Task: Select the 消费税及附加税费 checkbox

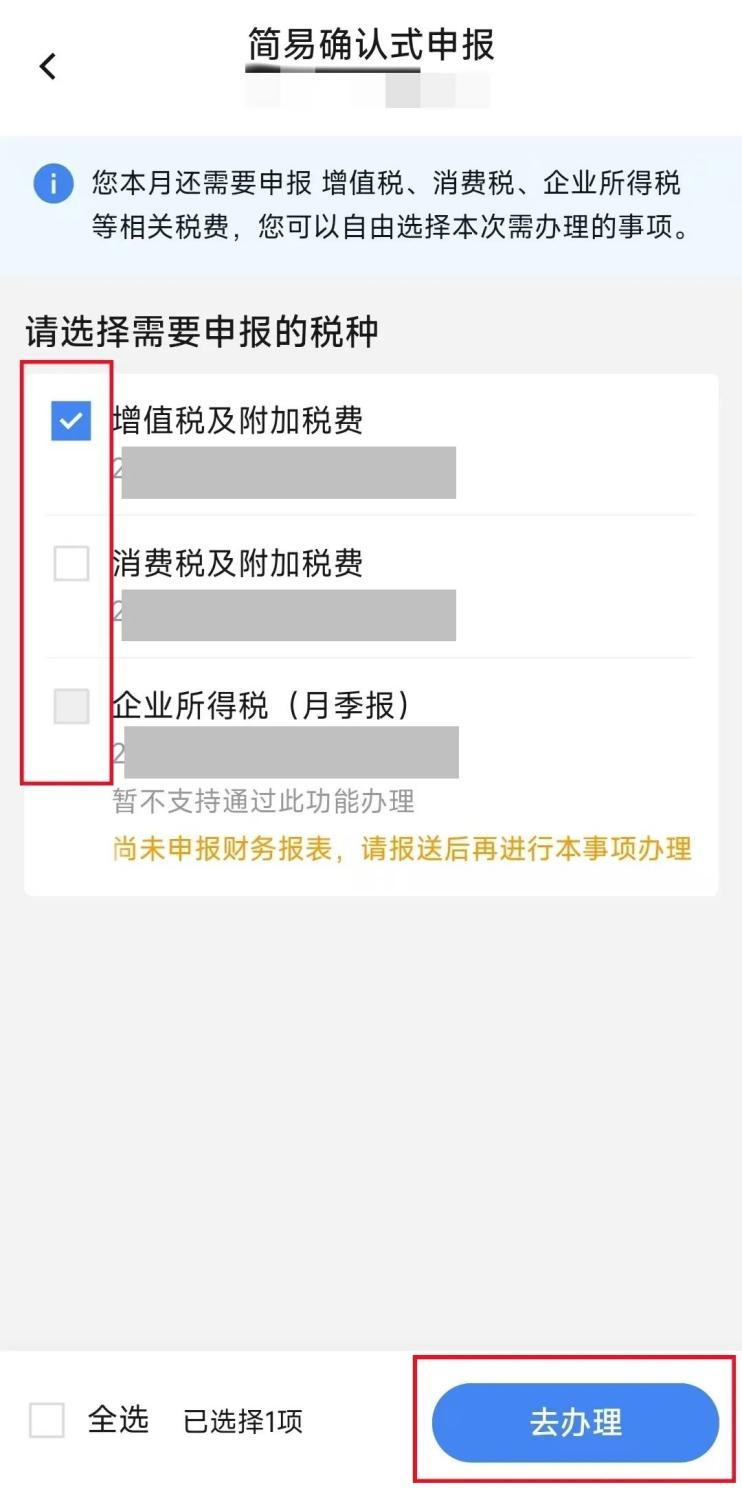Action: pyautogui.click(x=71, y=564)
